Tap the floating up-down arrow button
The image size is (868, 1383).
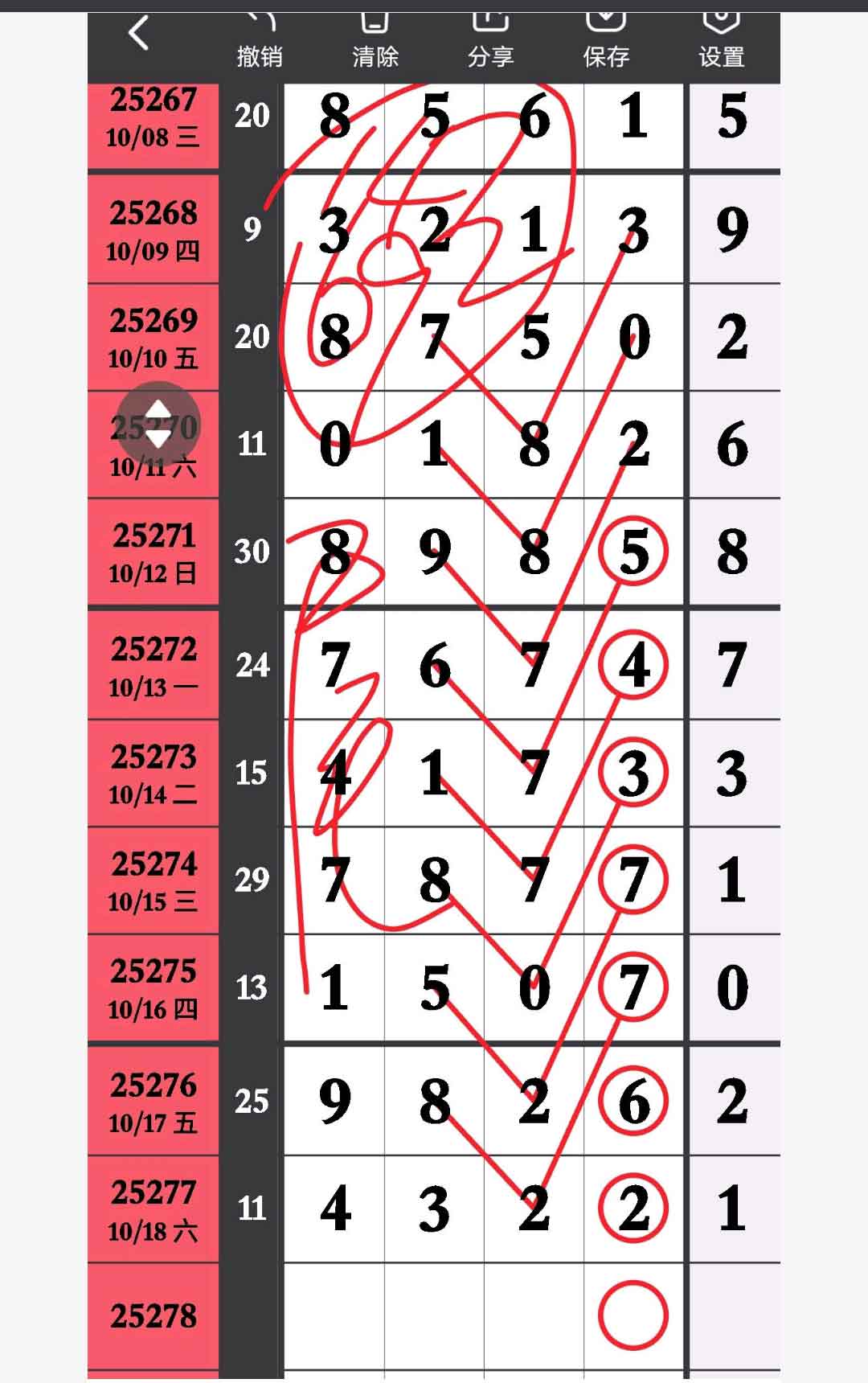pos(158,424)
